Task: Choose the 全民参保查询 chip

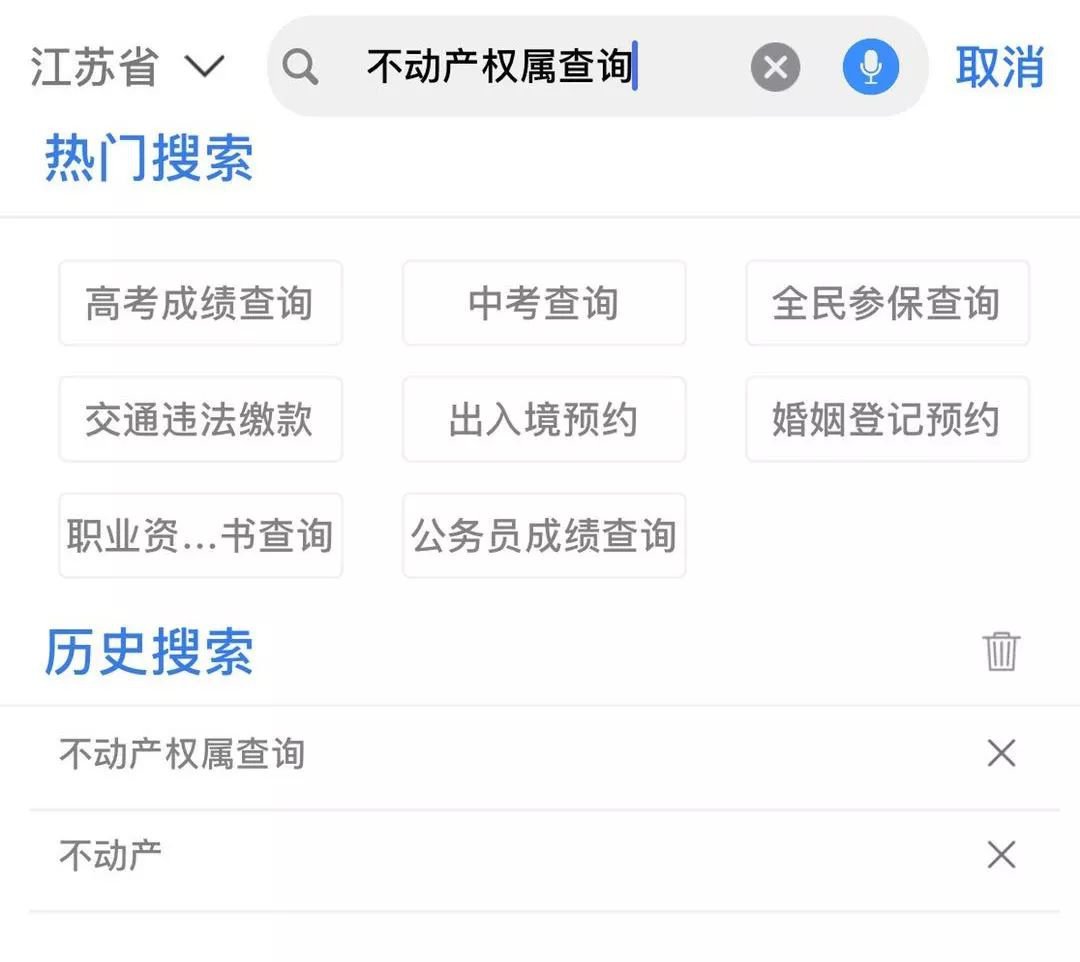Action: coord(887,304)
